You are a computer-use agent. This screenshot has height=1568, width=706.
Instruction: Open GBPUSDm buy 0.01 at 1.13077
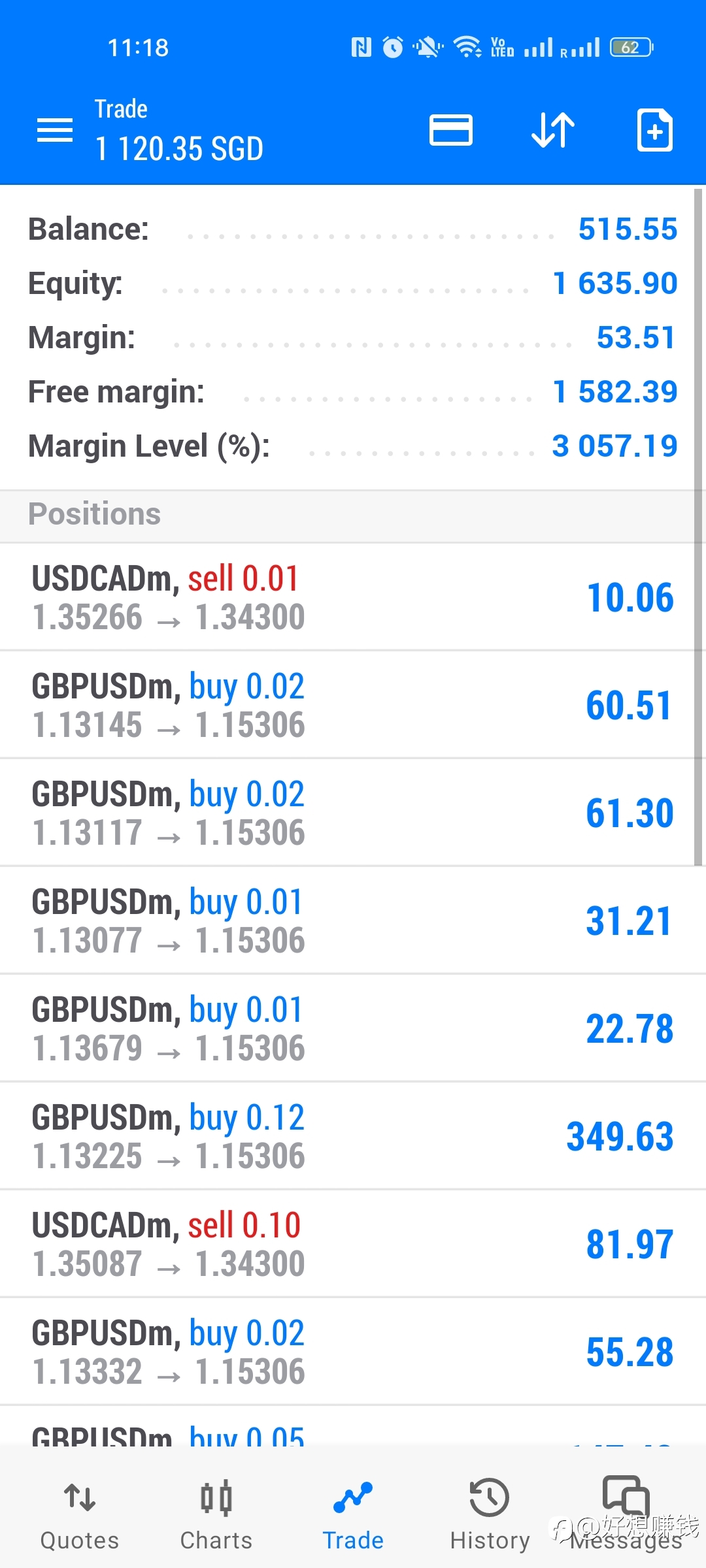[353, 921]
